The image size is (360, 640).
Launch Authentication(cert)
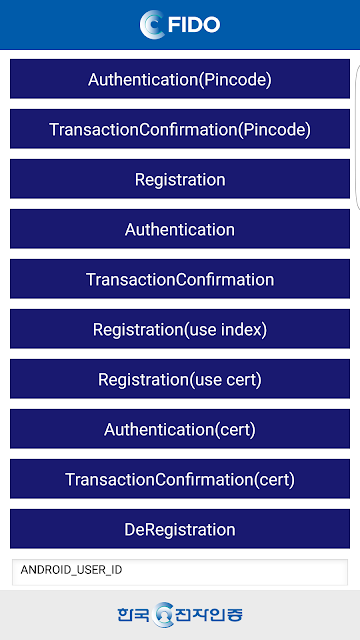point(180,429)
